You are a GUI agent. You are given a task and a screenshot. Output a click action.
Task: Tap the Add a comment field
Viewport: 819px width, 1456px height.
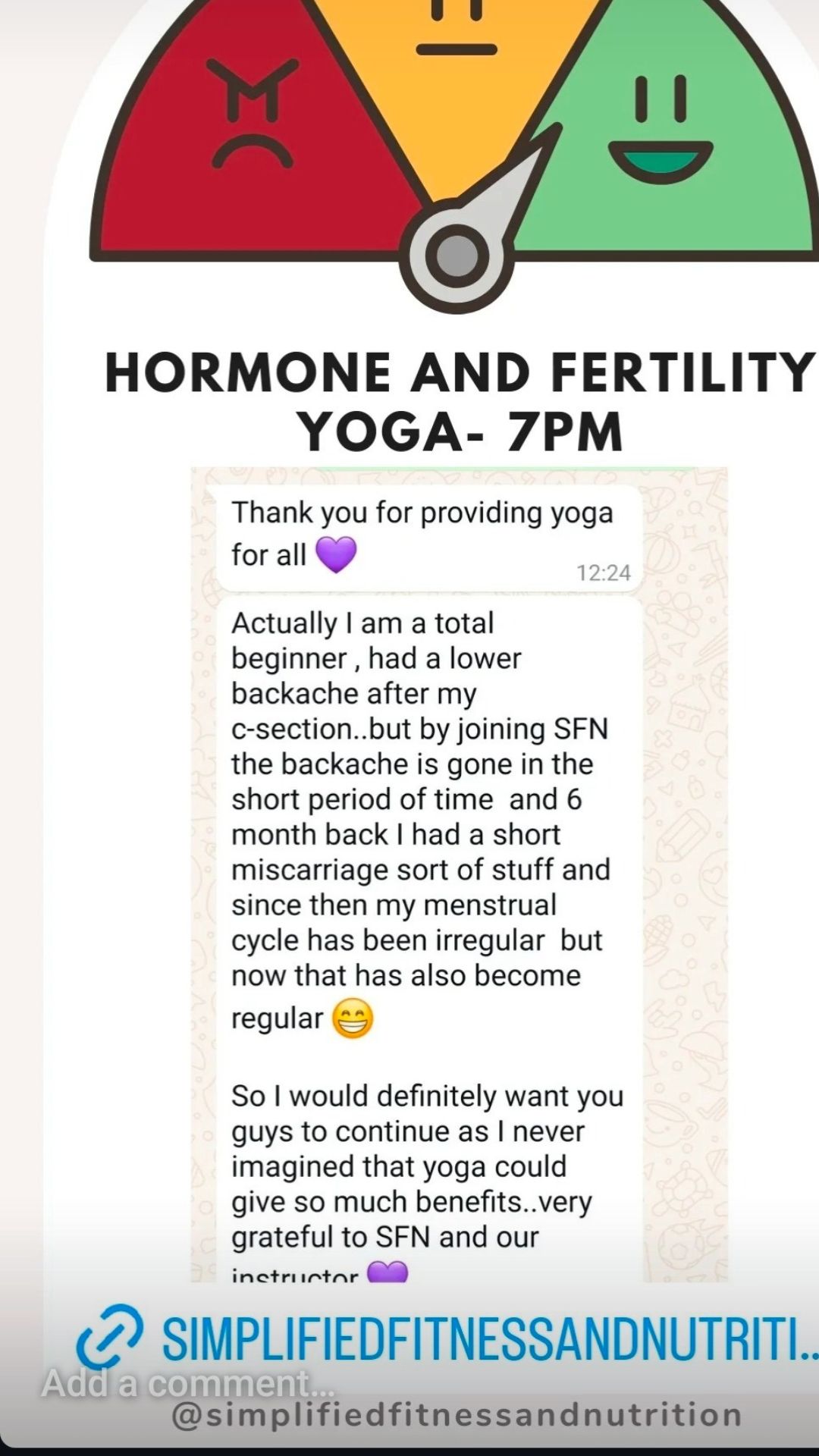(188, 1382)
